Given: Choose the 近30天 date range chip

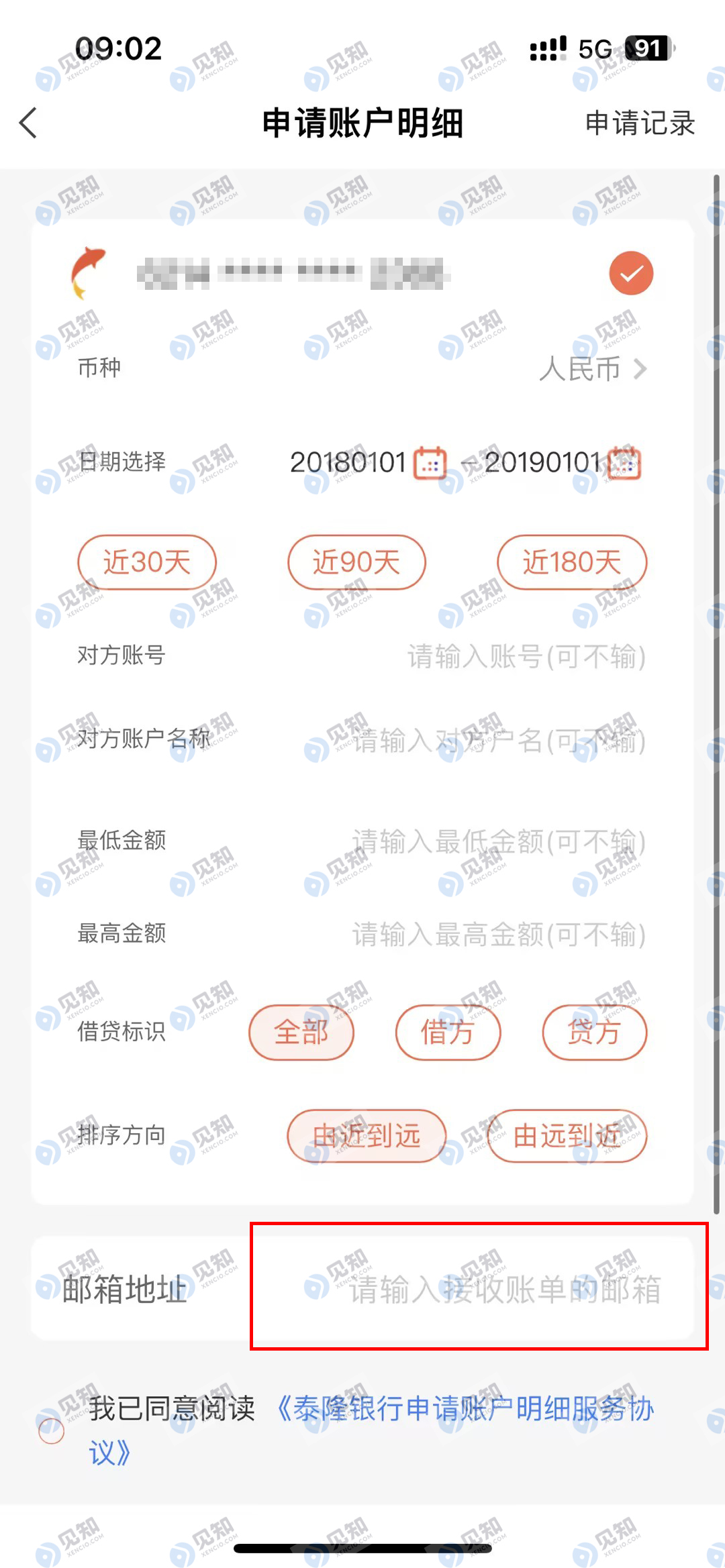Looking at the screenshot, I should [x=147, y=562].
